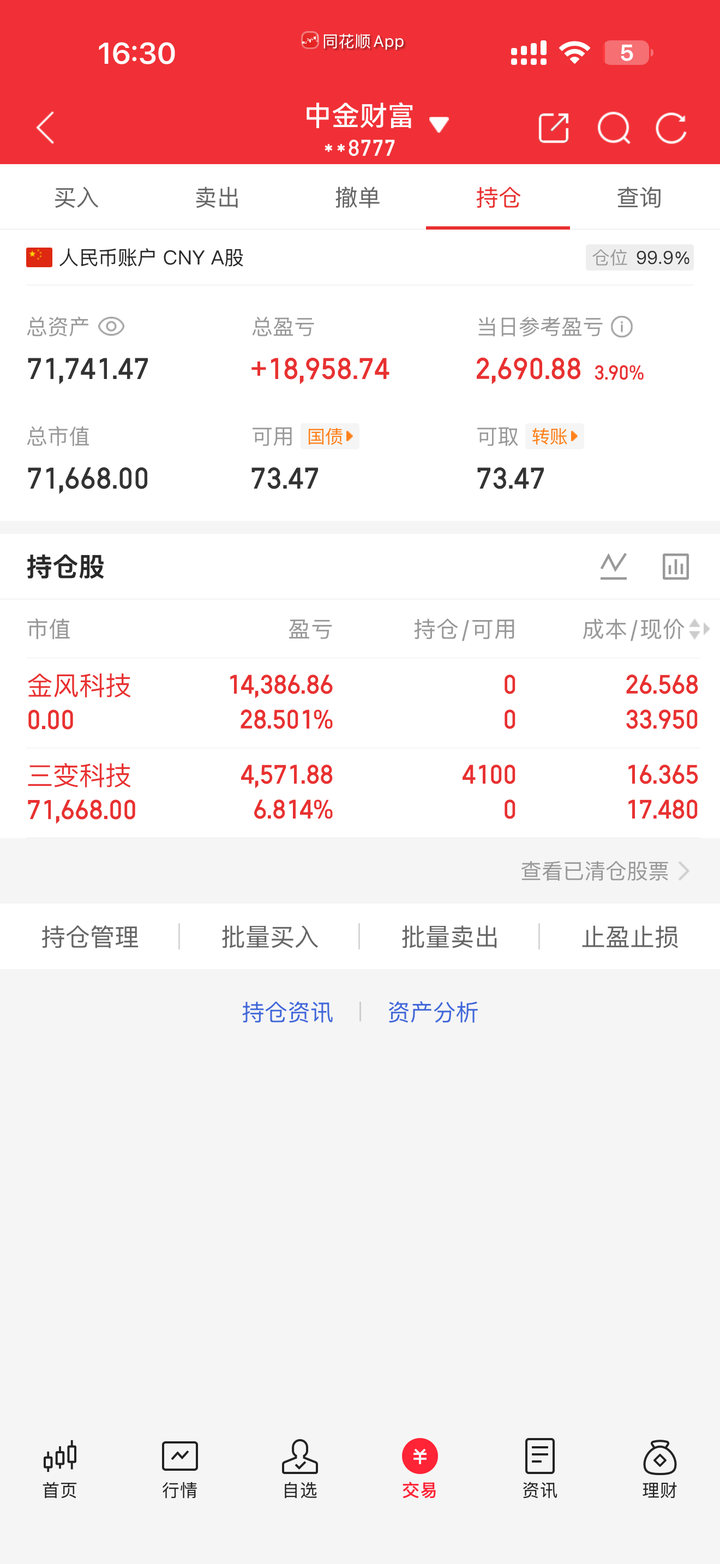Open the 三变科技 holding row
Image resolution: width=720 pixels, height=1564 pixels.
point(360,792)
